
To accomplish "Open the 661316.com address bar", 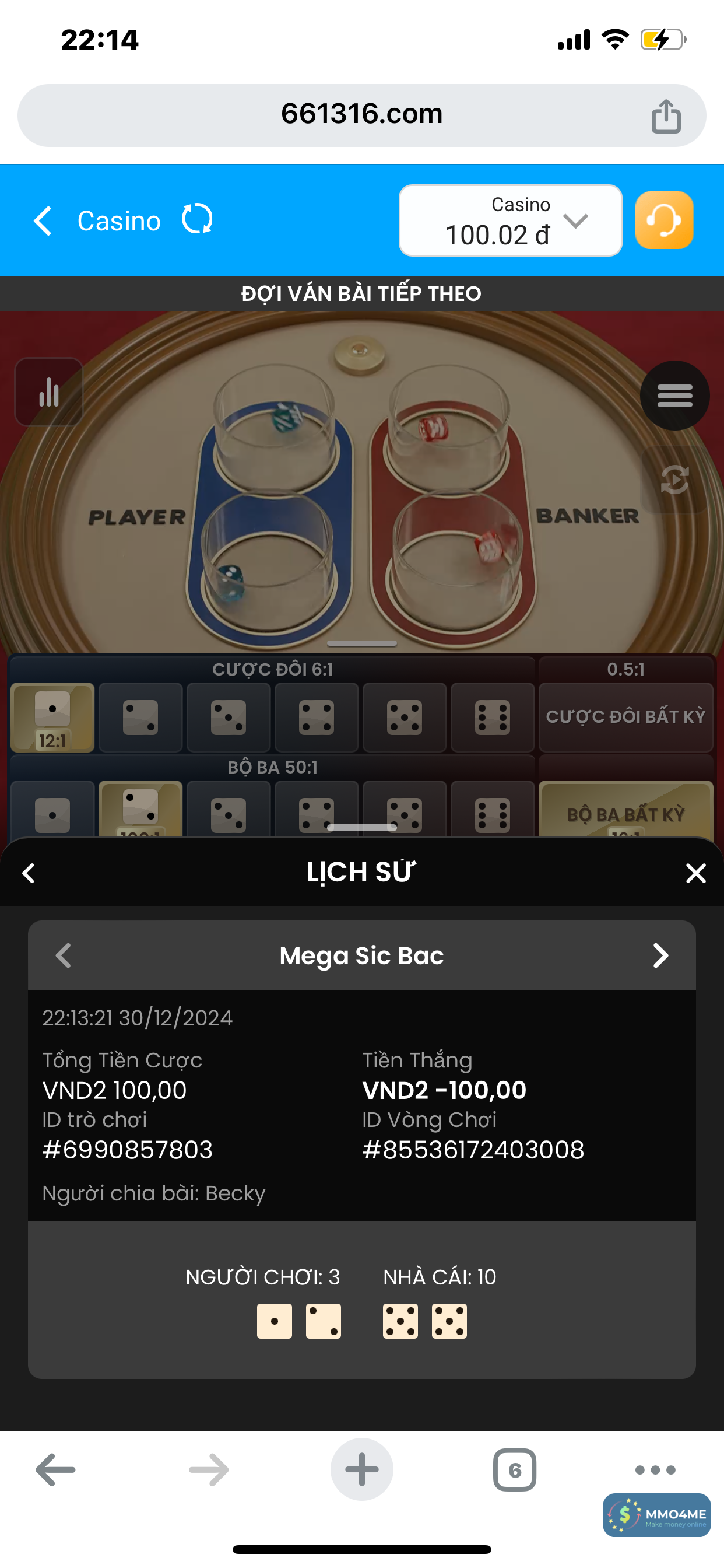I will (361, 114).
